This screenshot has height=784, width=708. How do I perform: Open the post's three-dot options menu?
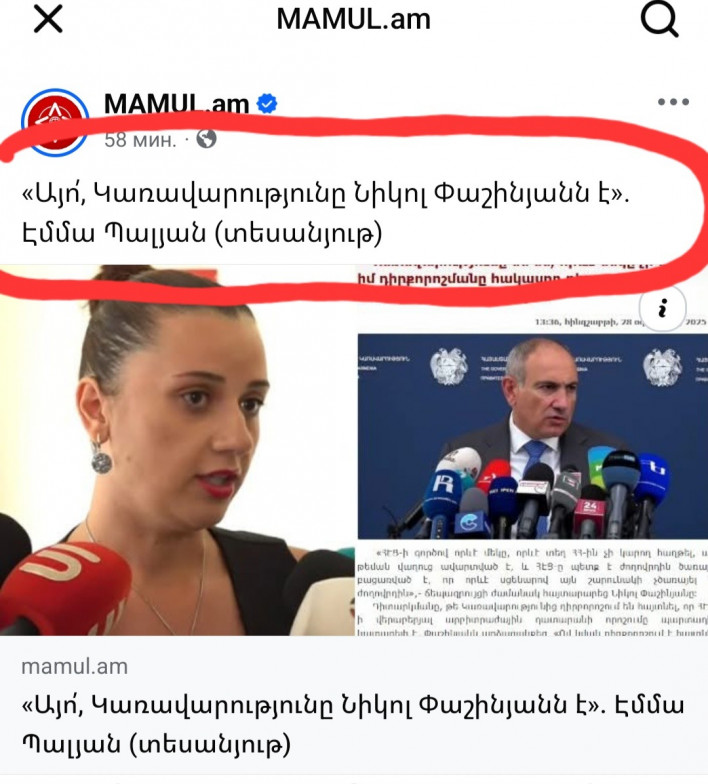[x=671, y=103]
